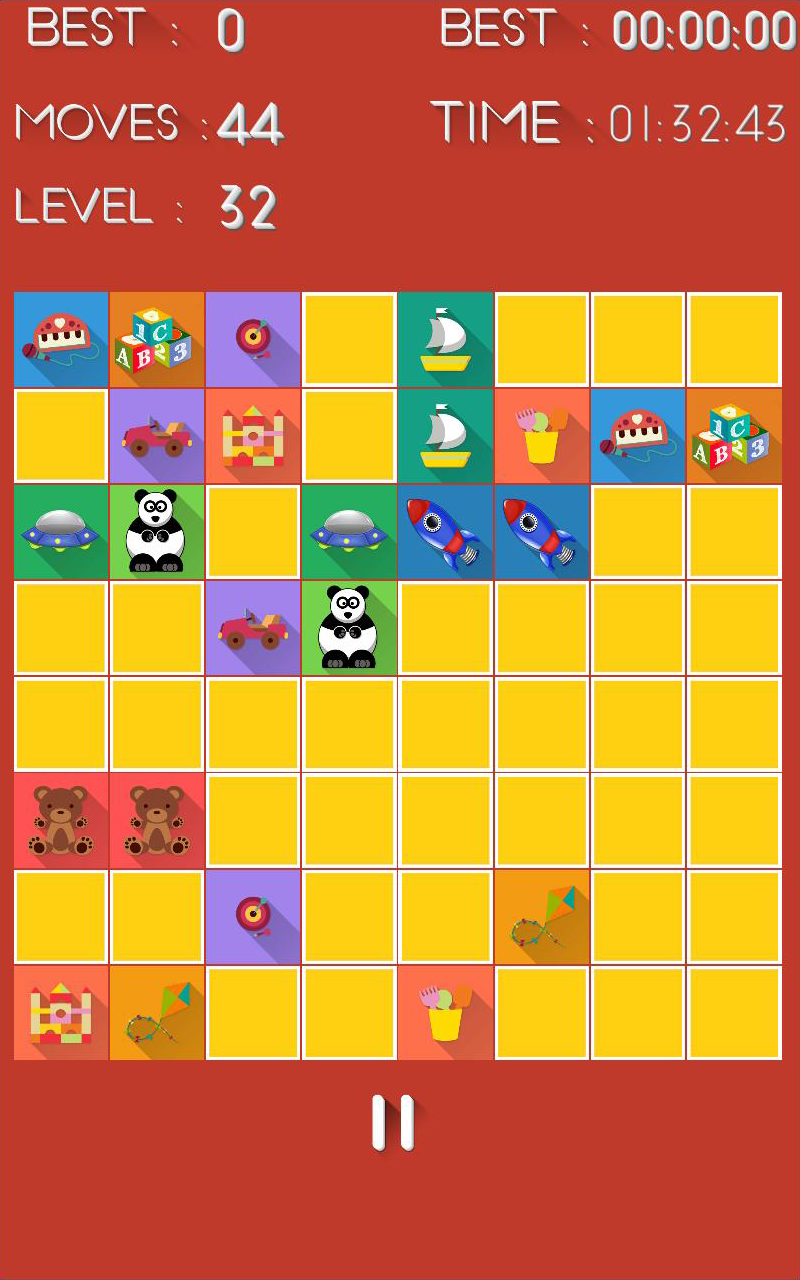Select the blue whistle toy in the top-left corner

[60, 338]
